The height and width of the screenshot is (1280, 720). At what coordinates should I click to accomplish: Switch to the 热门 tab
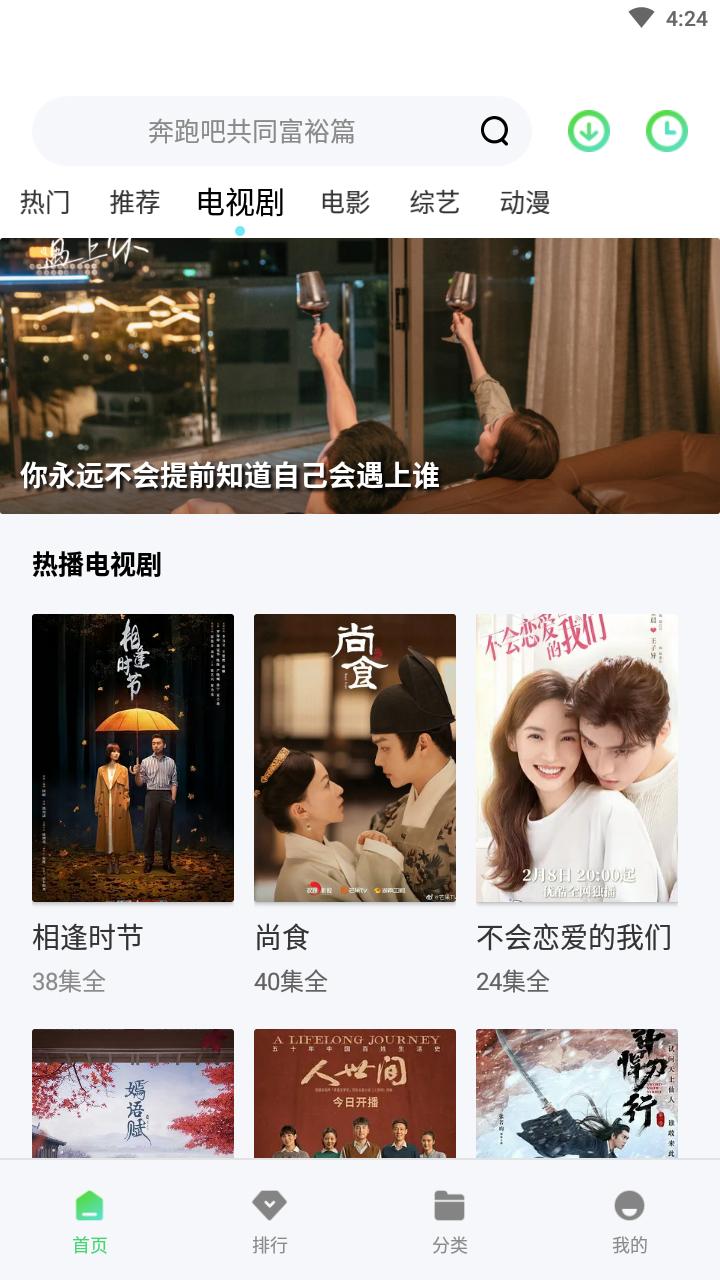pyautogui.click(x=45, y=203)
